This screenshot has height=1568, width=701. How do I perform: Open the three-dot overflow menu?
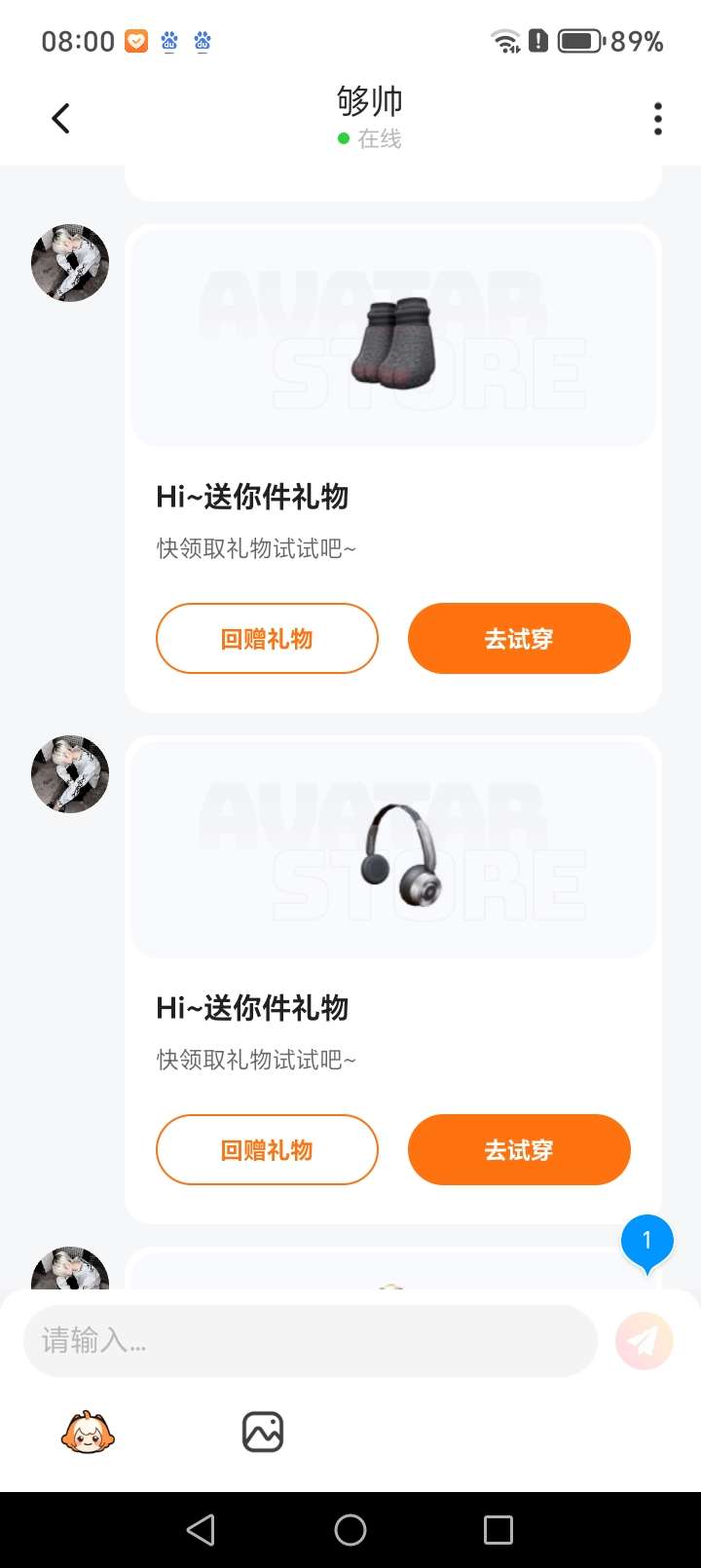tap(658, 119)
